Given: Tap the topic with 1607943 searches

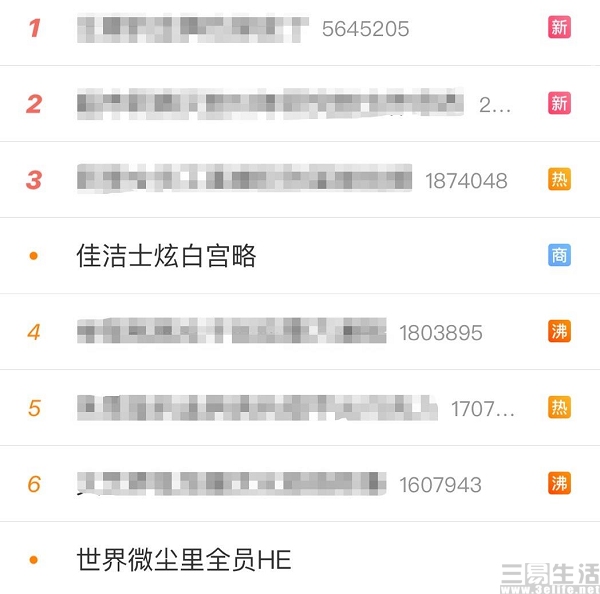Looking at the screenshot, I should point(231,484).
